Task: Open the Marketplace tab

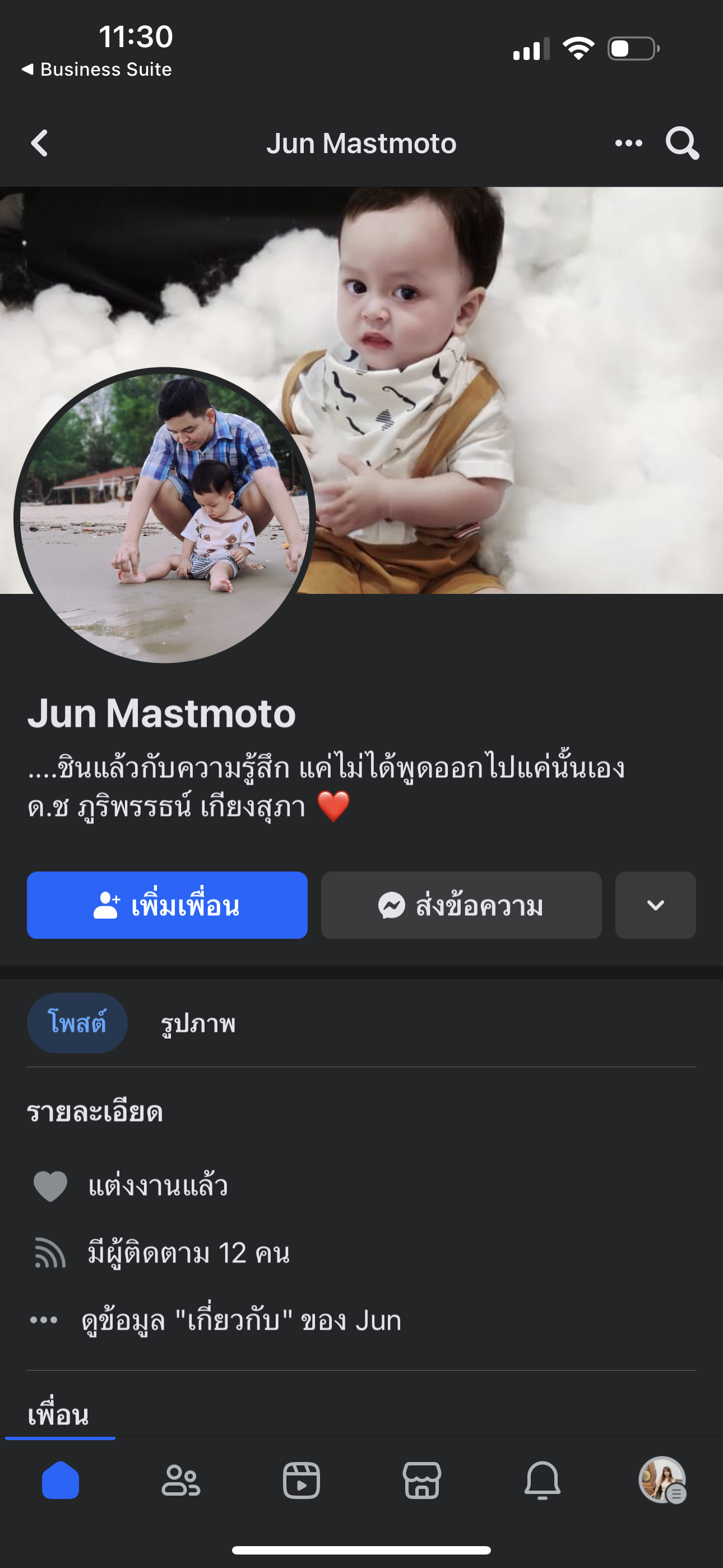Action: [421, 1480]
